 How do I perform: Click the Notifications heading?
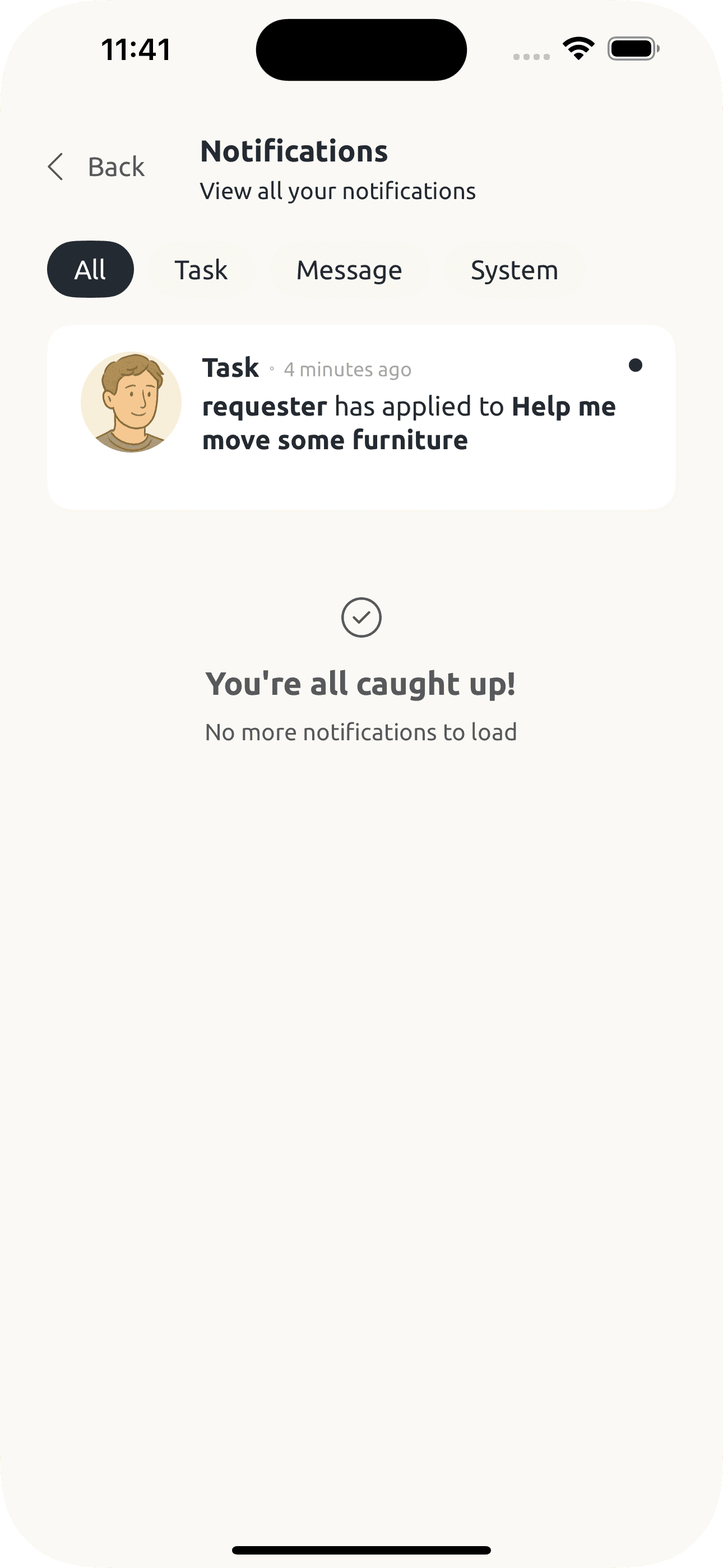pyautogui.click(x=295, y=151)
